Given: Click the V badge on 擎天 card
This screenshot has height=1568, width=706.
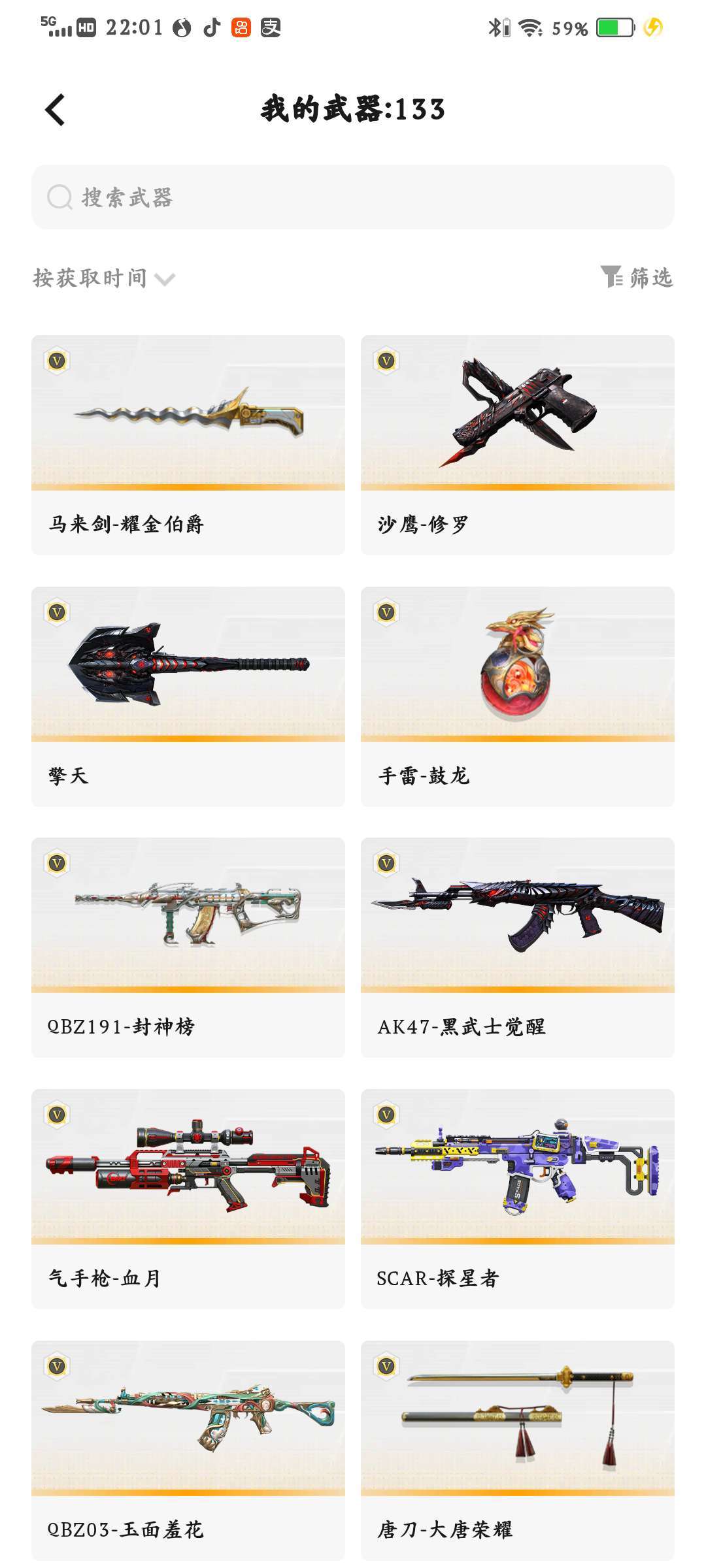Looking at the screenshot, I should click(x=56, y=610).
